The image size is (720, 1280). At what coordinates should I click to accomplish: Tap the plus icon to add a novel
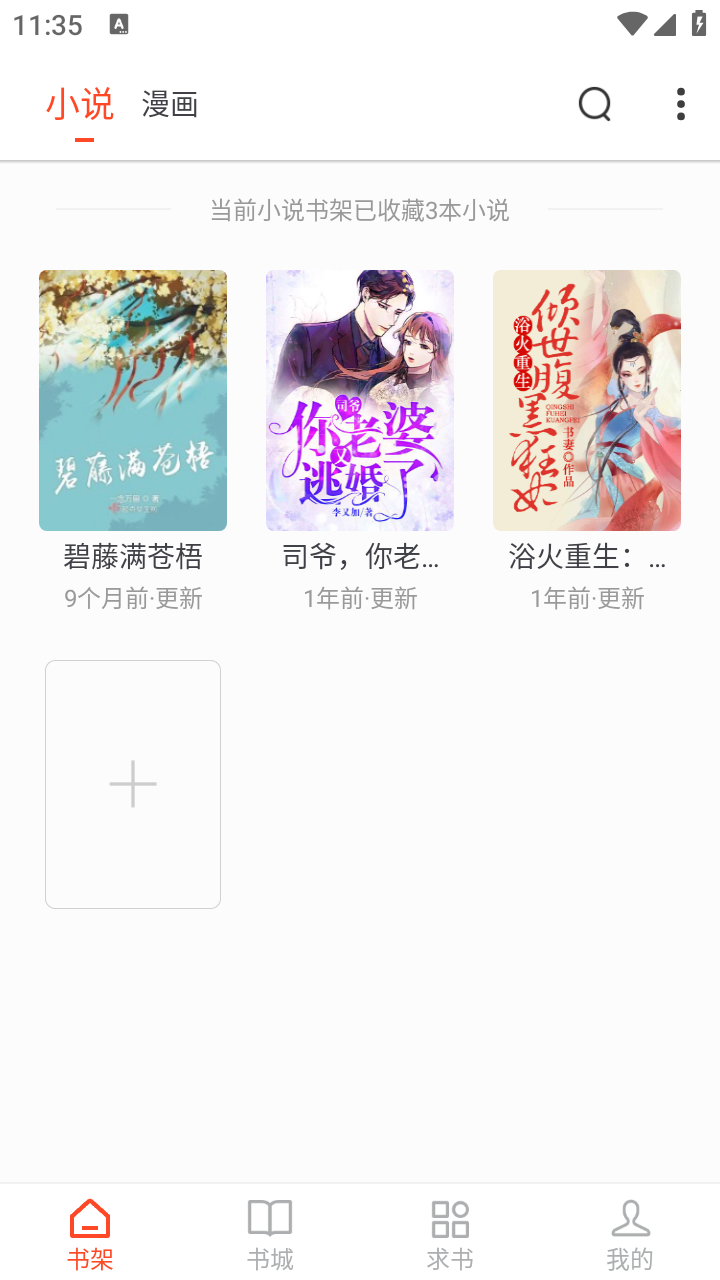click(x=132, y=783)
